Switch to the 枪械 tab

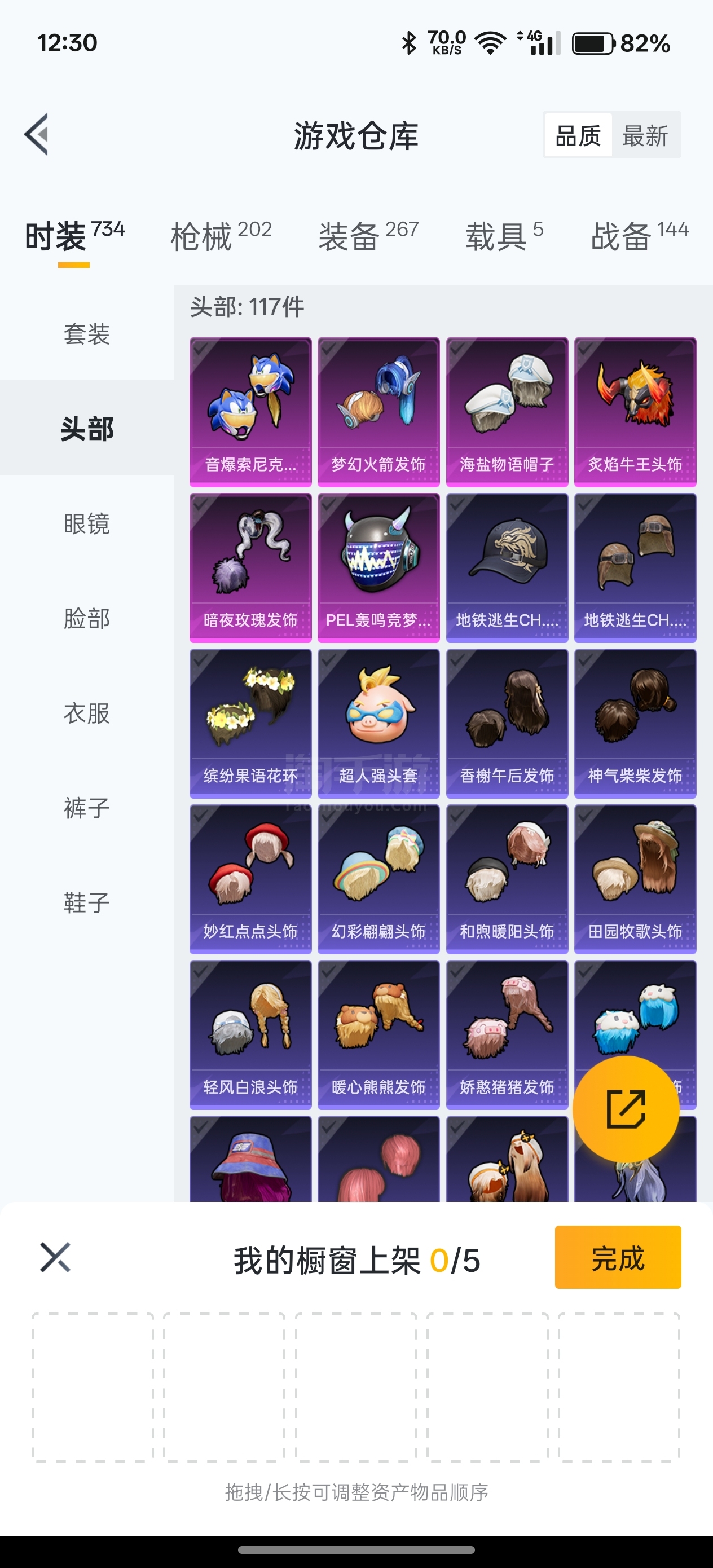pos(221,236)
